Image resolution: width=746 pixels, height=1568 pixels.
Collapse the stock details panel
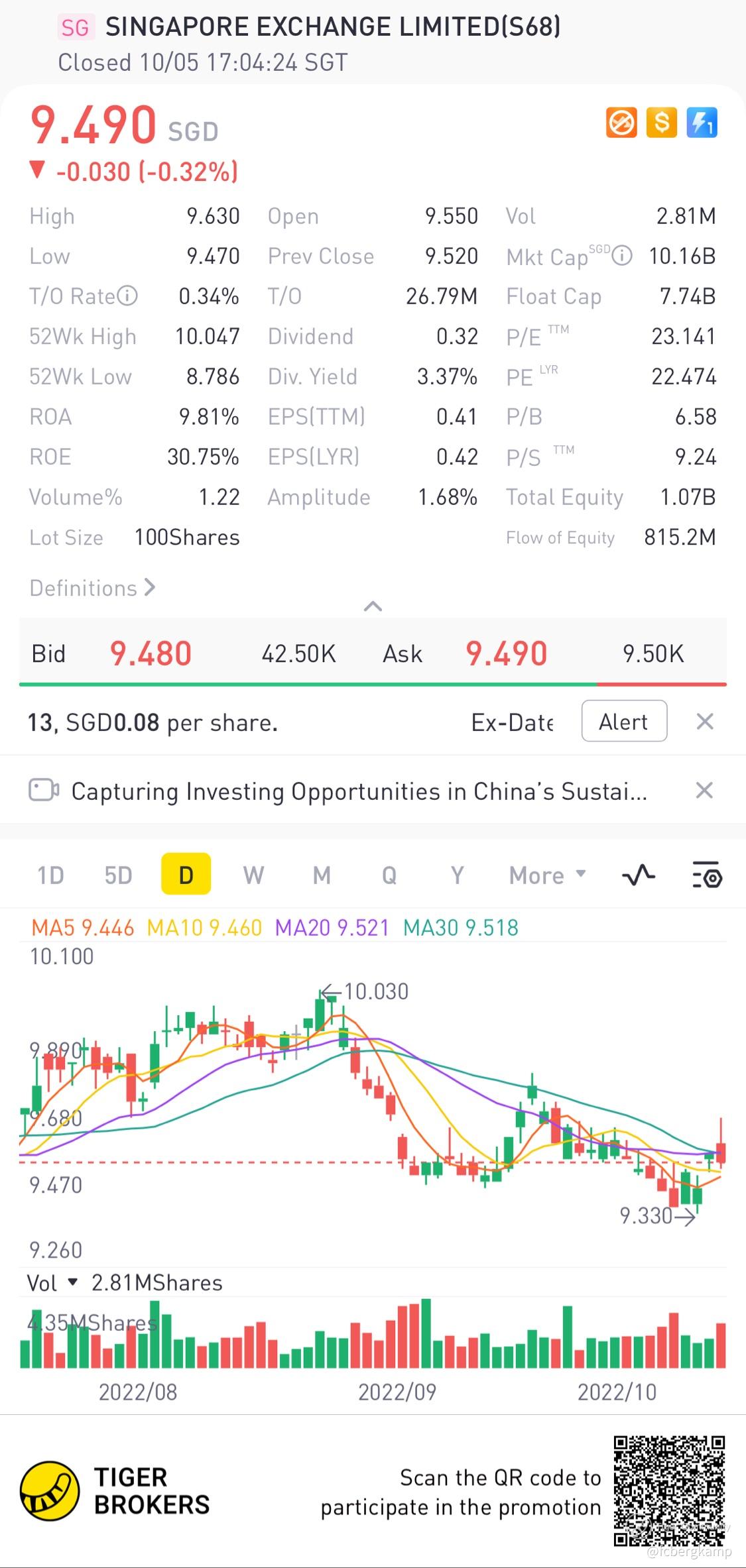click(x=373, y=606)
